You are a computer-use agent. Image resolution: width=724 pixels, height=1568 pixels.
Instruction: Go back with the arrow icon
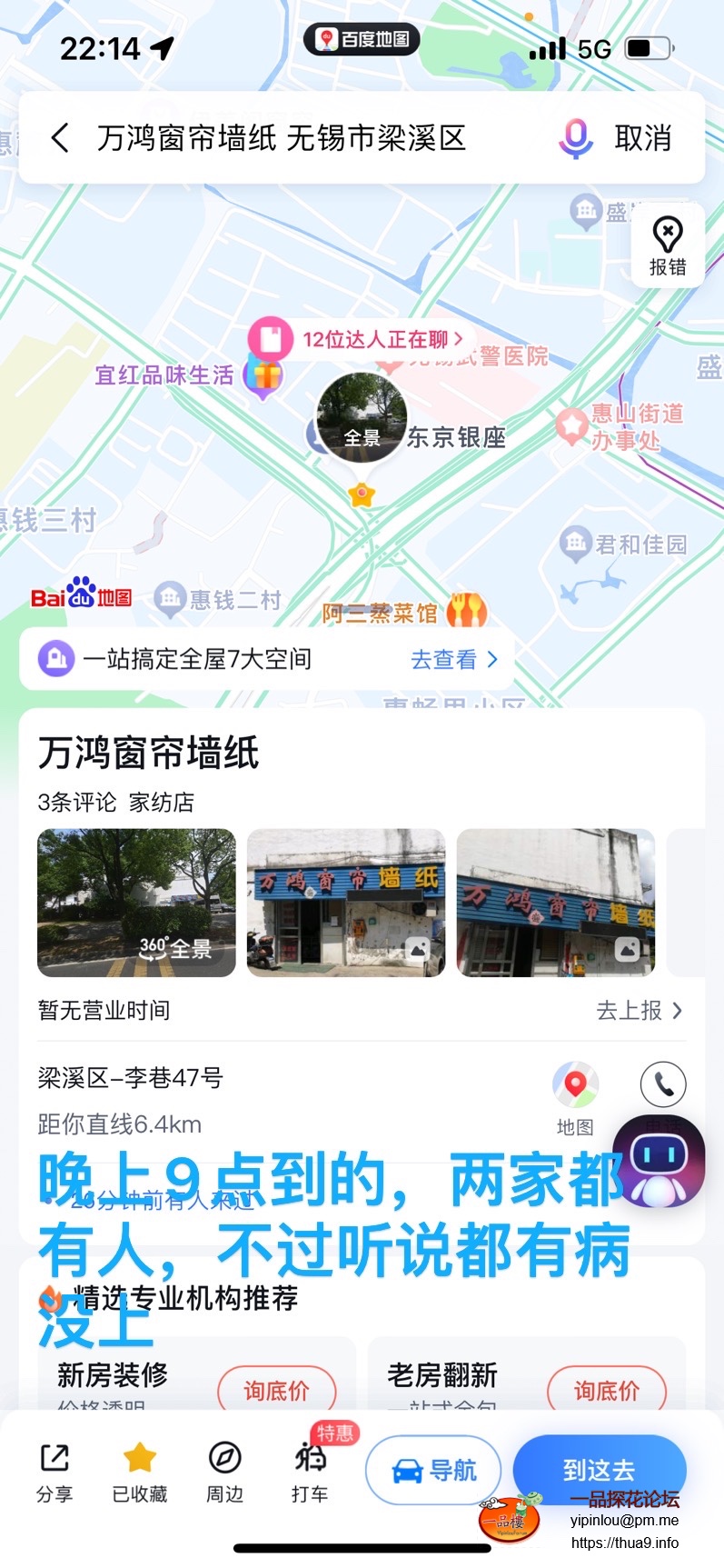tap(60, 138)
